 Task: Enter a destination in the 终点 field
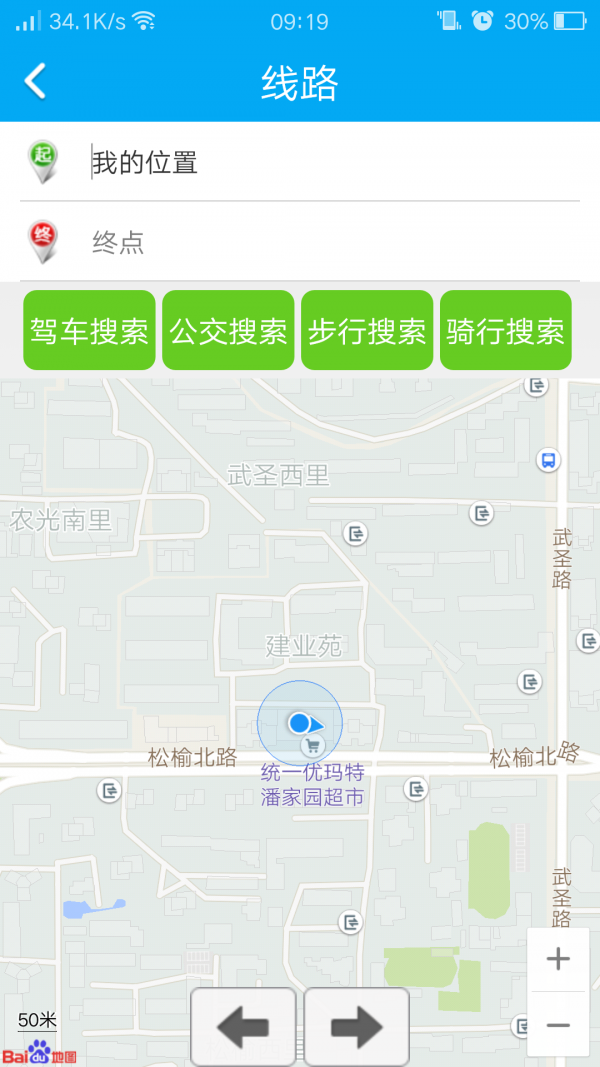330,242
